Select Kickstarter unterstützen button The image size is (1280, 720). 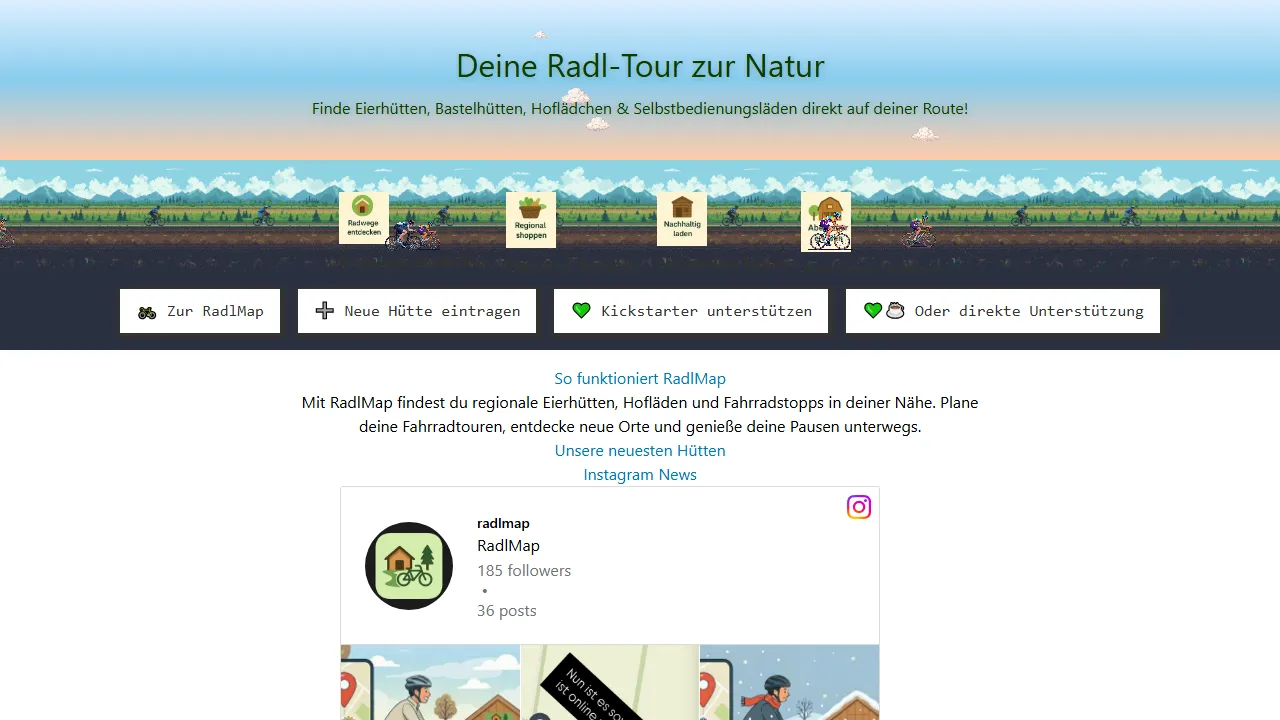coord(691,311)
